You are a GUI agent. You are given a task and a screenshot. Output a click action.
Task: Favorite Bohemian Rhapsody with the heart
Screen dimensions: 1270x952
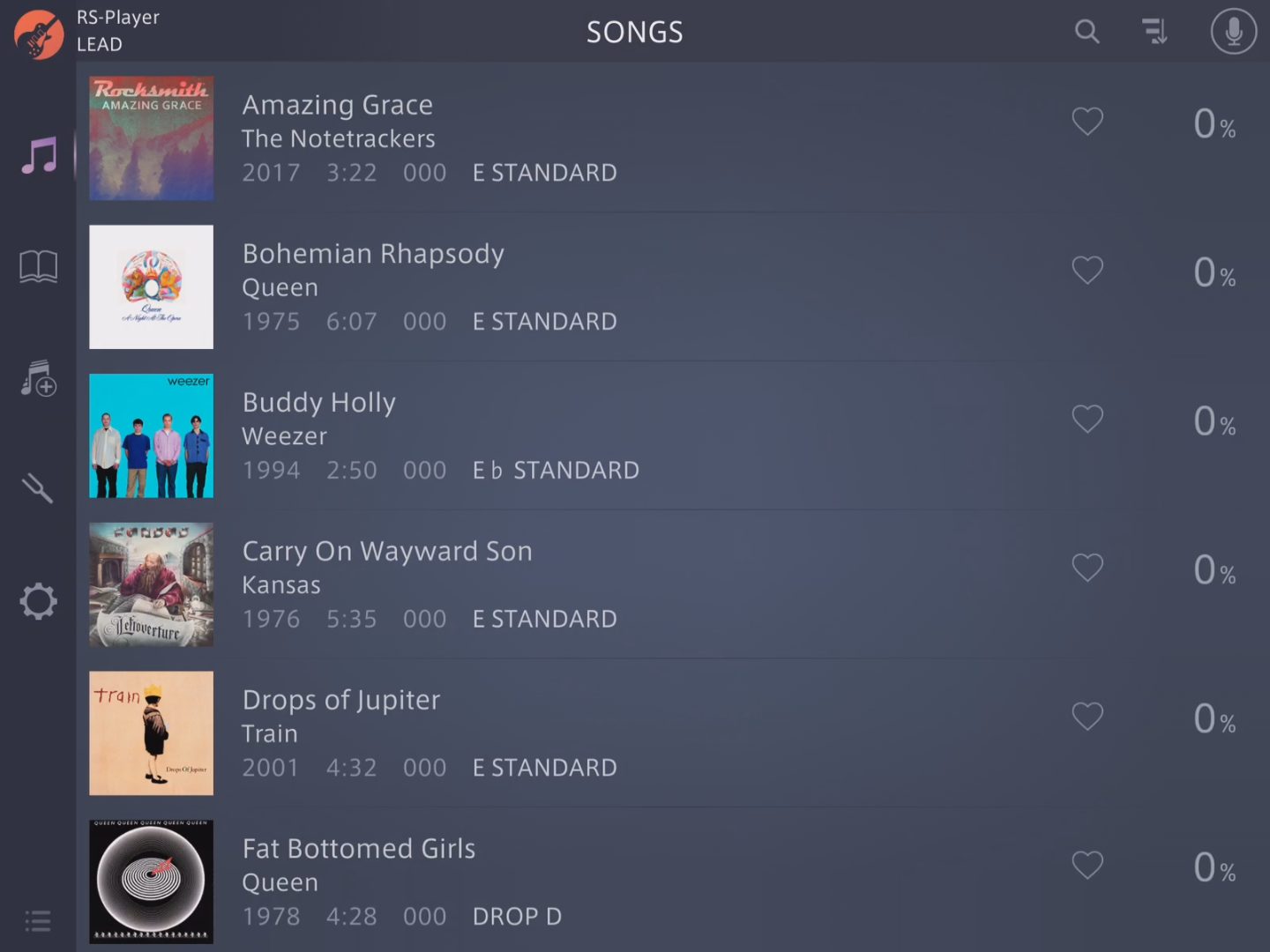(1087, 271)
